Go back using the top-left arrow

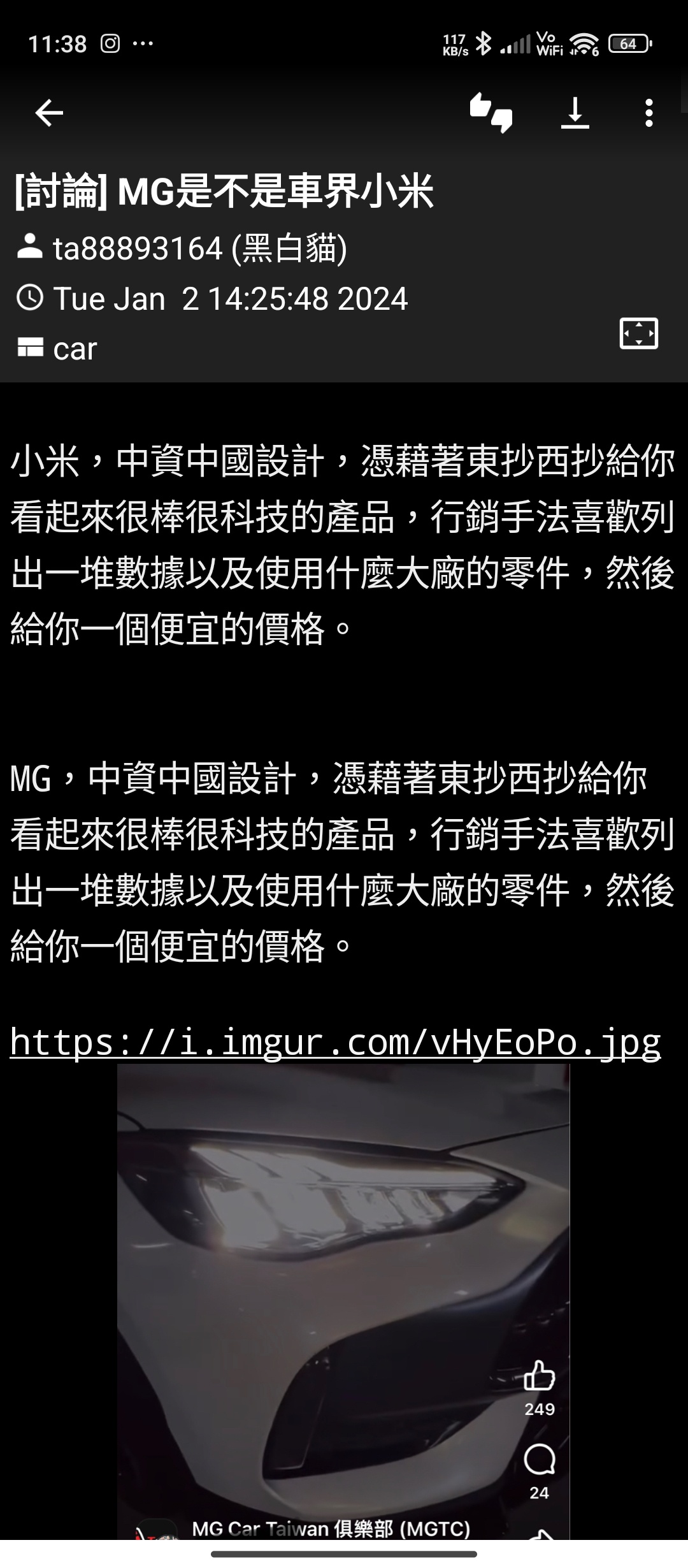tap(49, 113)
